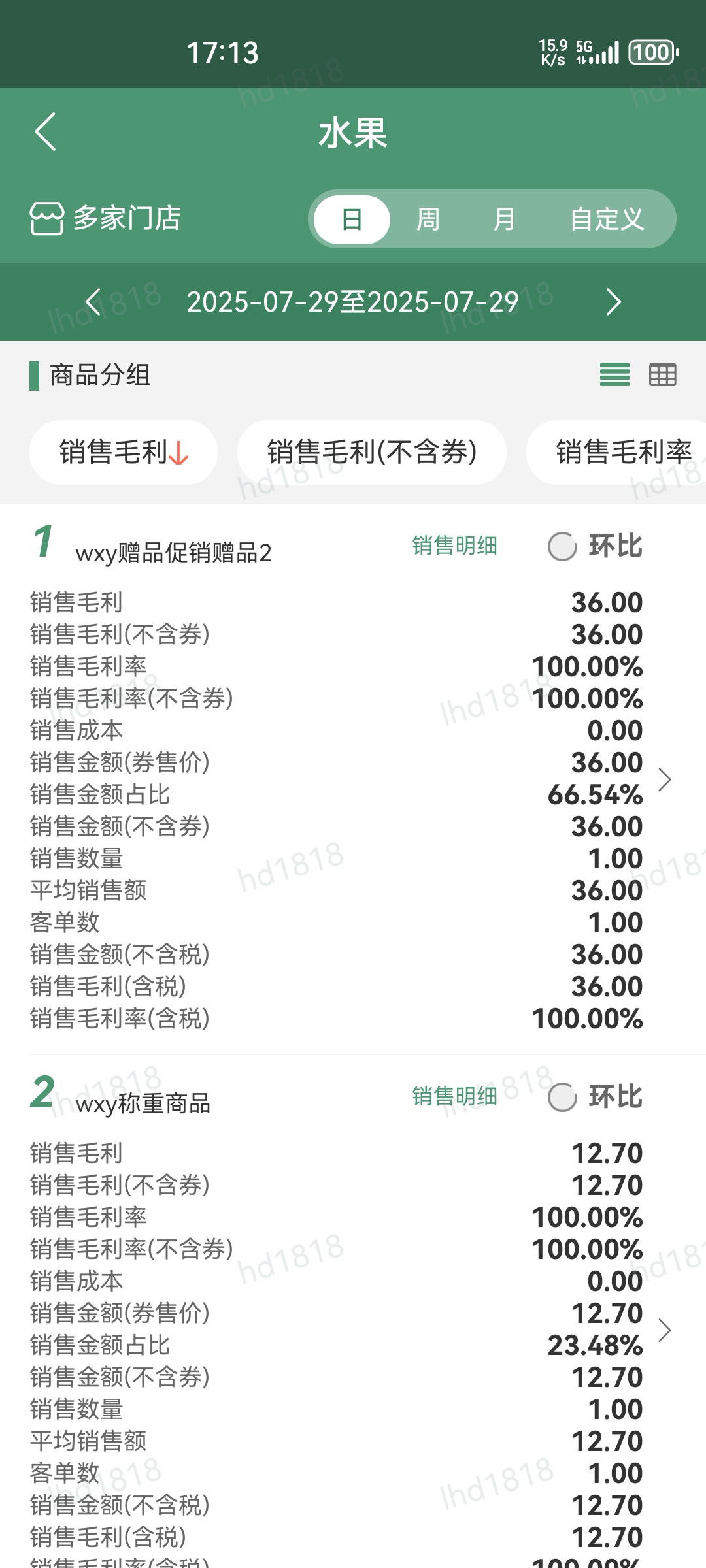706x1568 pixels.
Task: Switch to the list view layout
Action: [614, 375]
